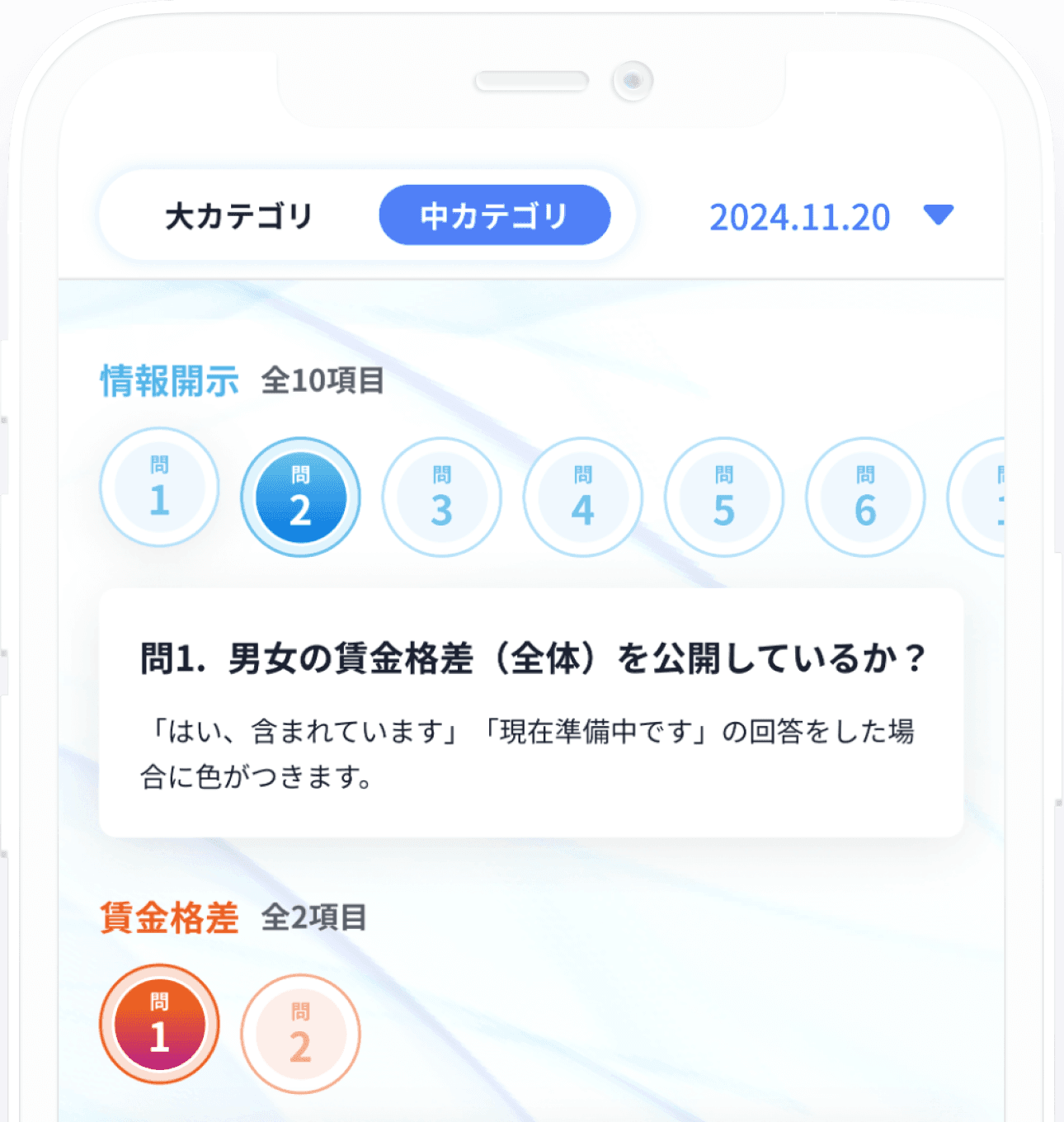Expand the 情報開示 section header
Viewport: 1064px width, 1122px height.
click(168, 379)
